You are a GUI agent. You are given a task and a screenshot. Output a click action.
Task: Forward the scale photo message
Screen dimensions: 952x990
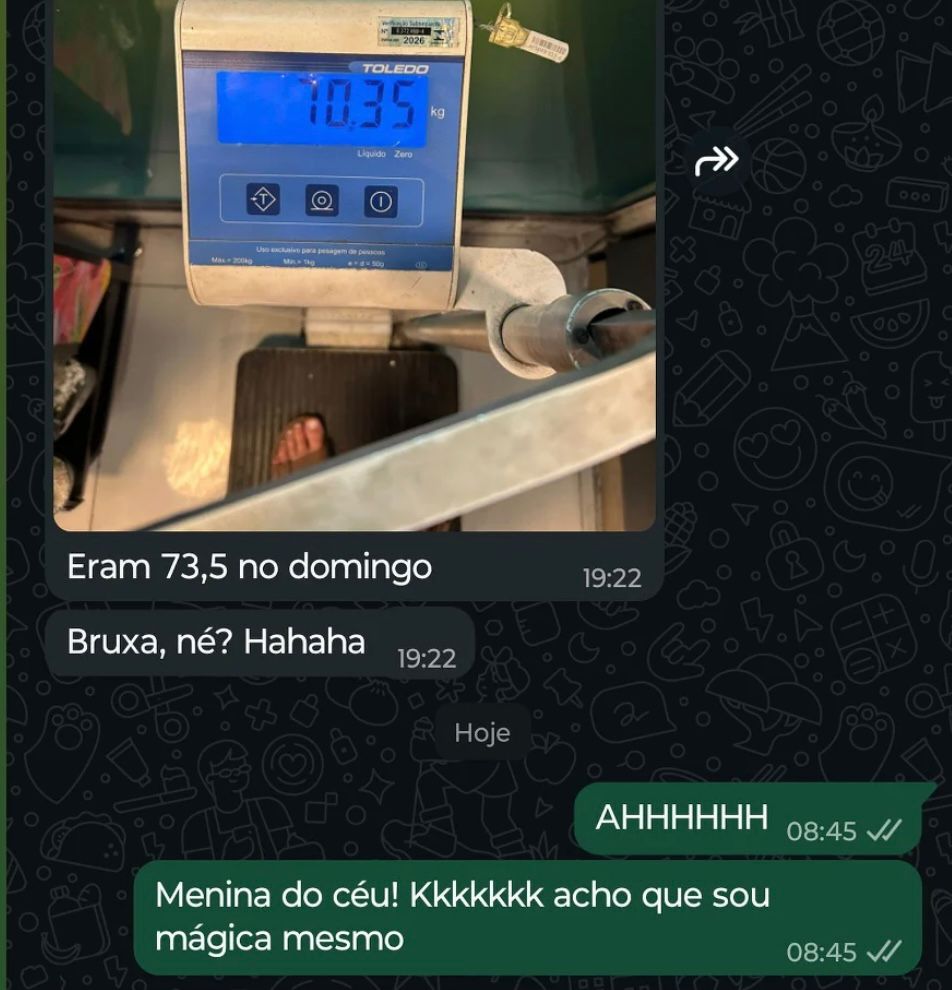point(716,159)
